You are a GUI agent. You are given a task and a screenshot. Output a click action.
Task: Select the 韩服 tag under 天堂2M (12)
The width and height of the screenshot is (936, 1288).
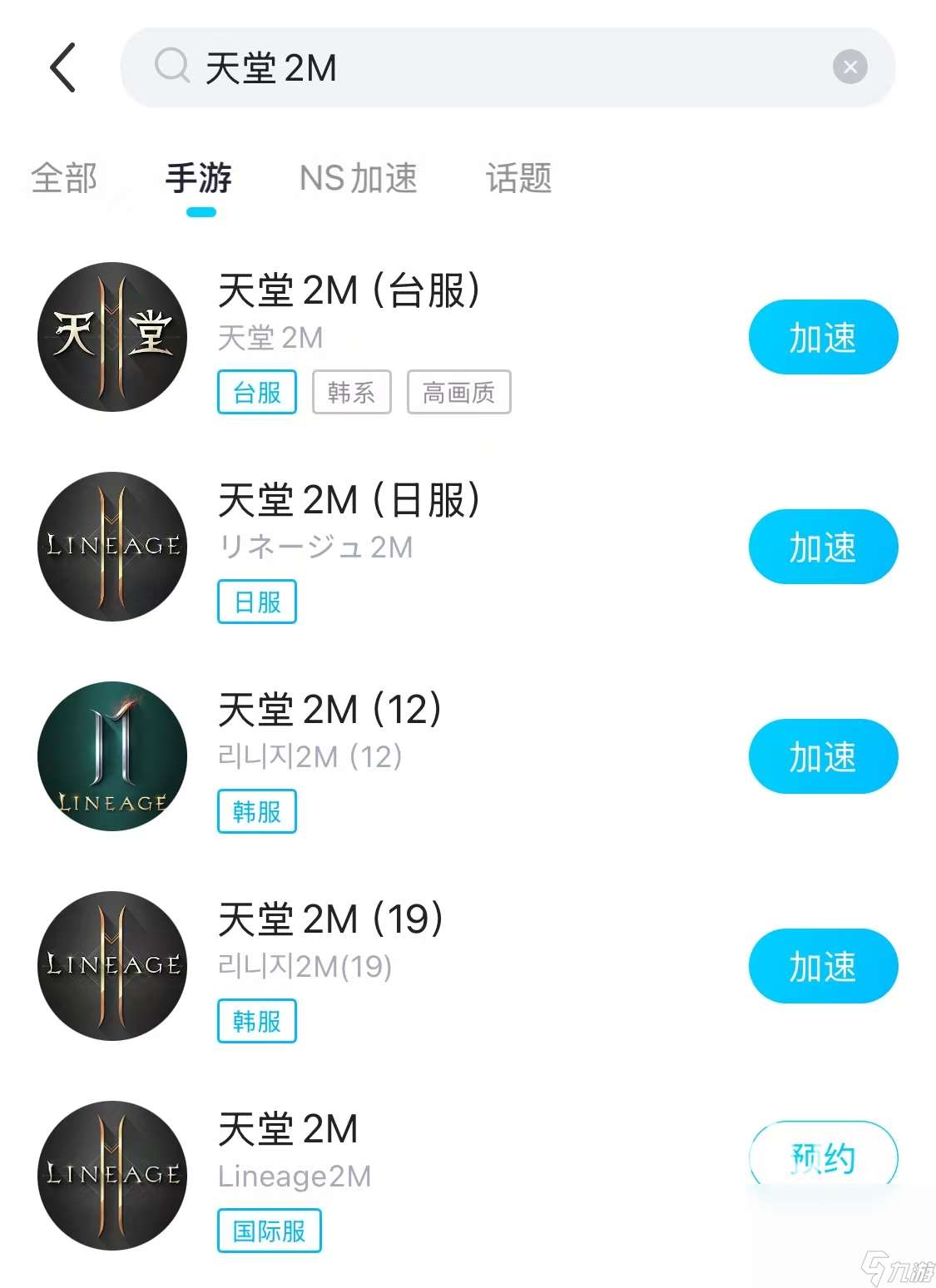click(x=255, y=811)
